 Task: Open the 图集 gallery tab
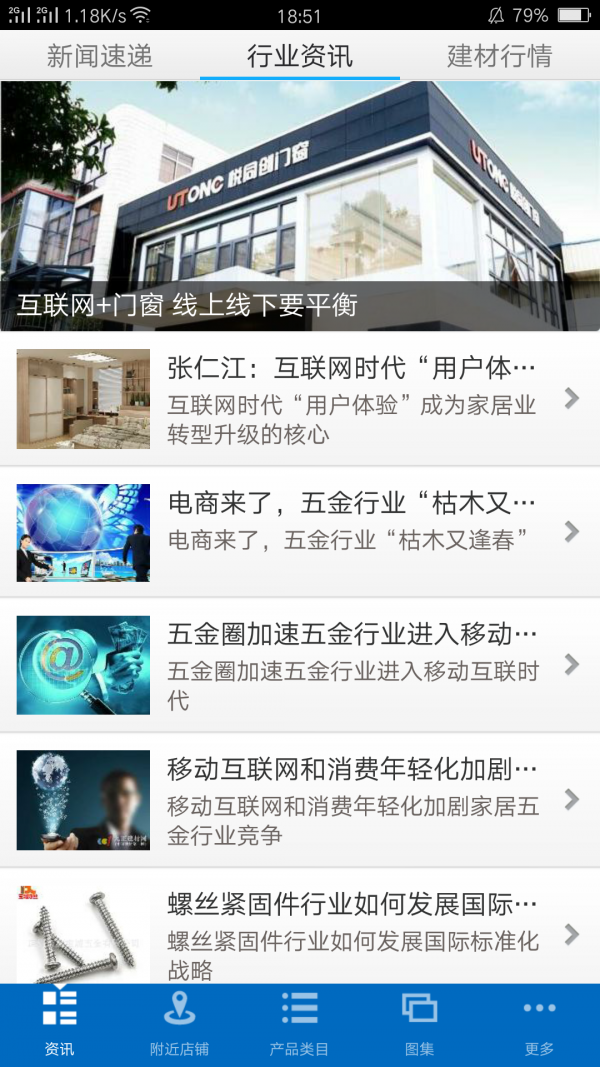419,1025
